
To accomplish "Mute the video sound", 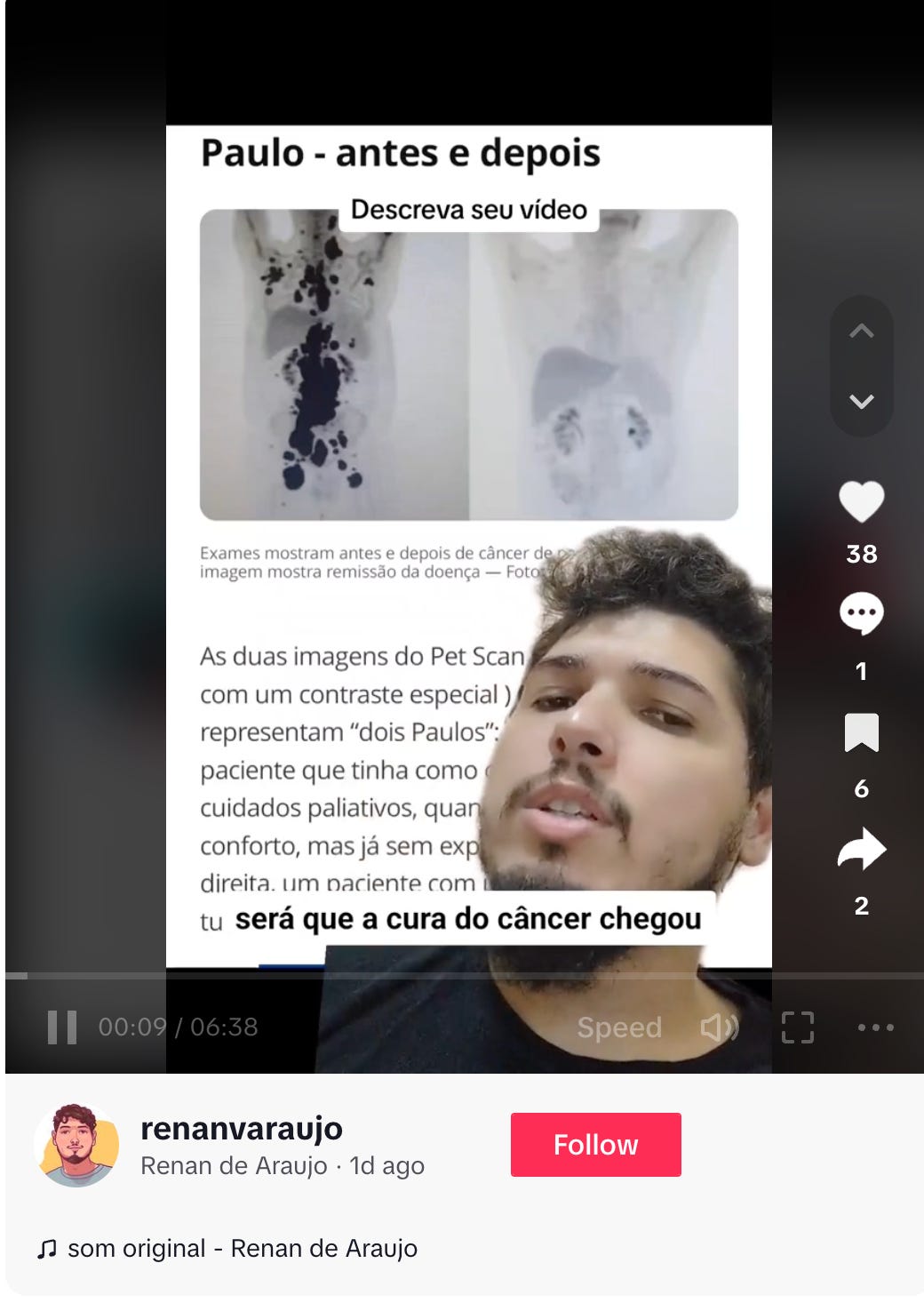I will click(719, 1027).
